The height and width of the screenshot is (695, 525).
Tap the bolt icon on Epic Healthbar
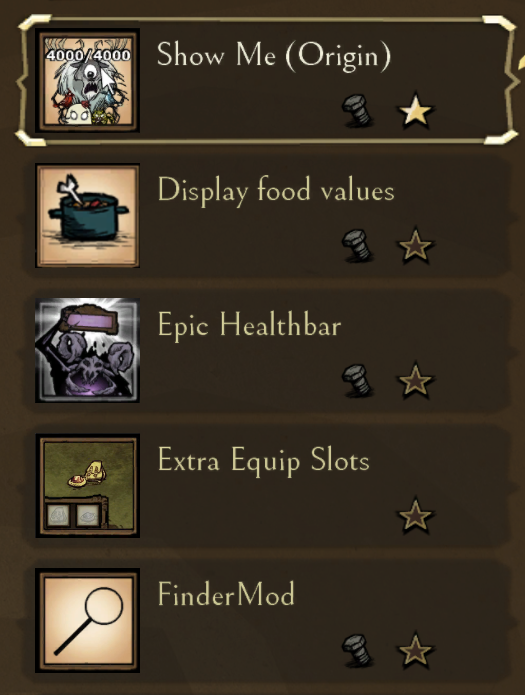point(357,380)
